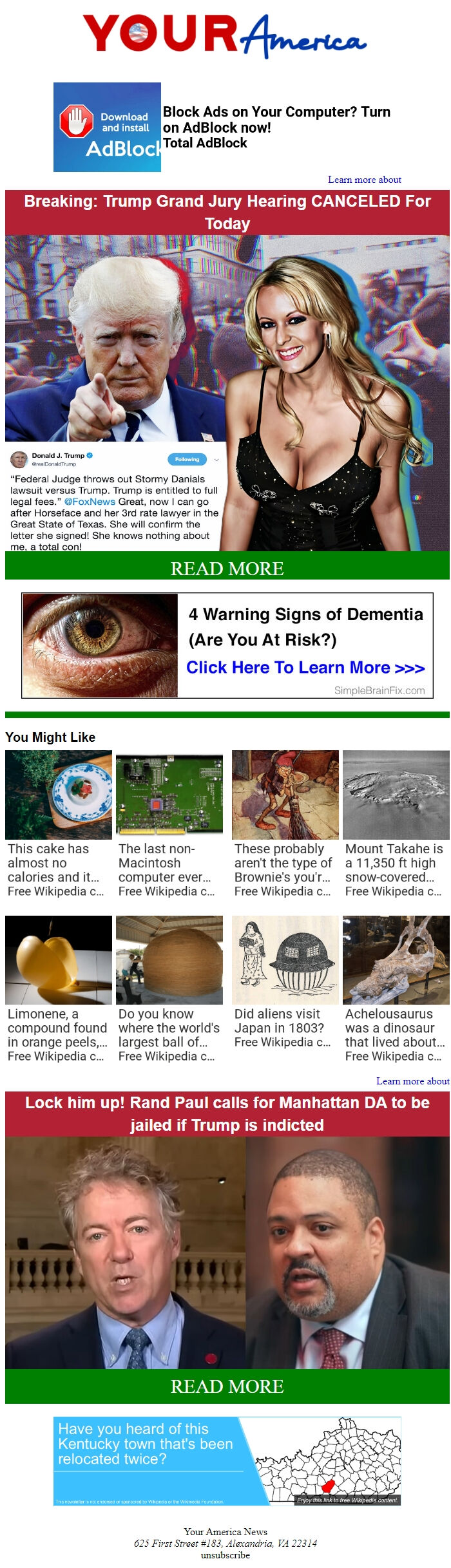Open the AdBlock download ad
This screenshot has height=1568, width=451.
tap(222, 128)
